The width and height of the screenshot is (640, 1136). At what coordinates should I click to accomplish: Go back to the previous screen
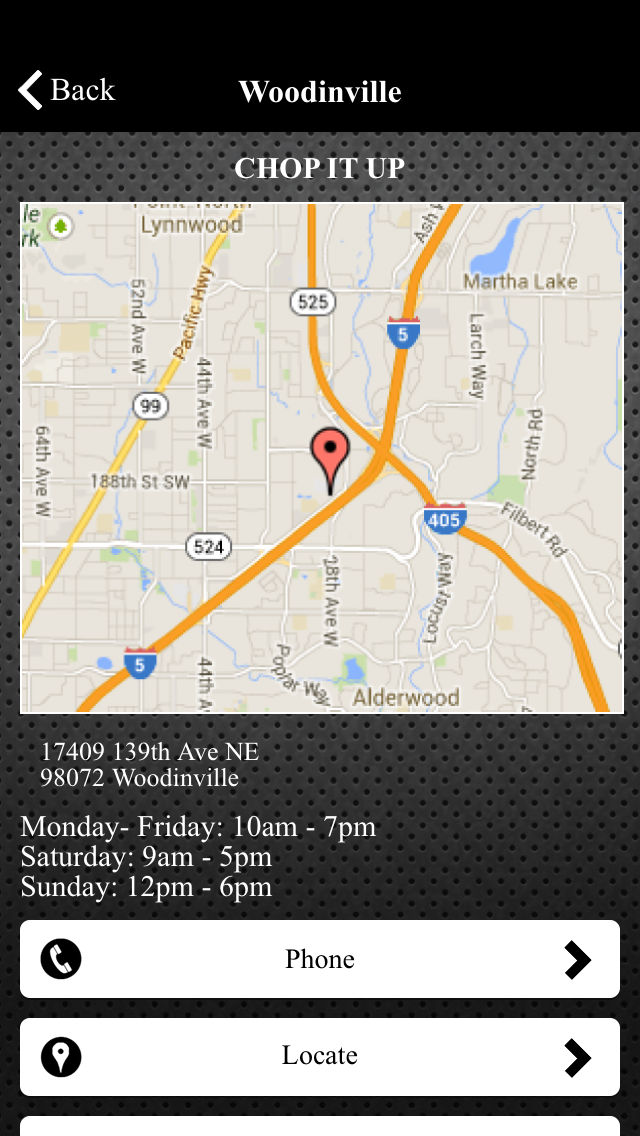coord(66,91)
